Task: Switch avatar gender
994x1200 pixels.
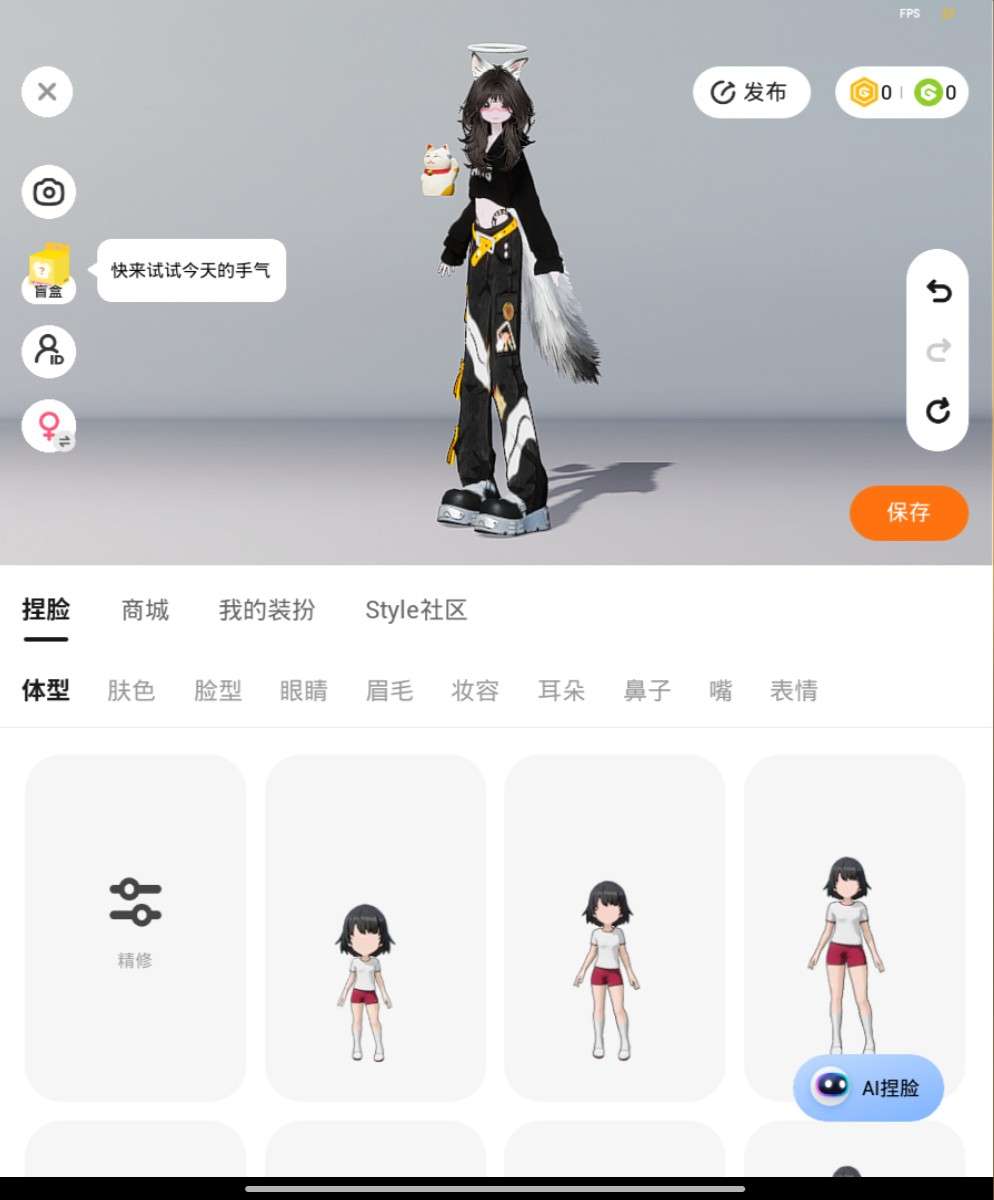Action: pyautogui.click(x=48, y=426)
